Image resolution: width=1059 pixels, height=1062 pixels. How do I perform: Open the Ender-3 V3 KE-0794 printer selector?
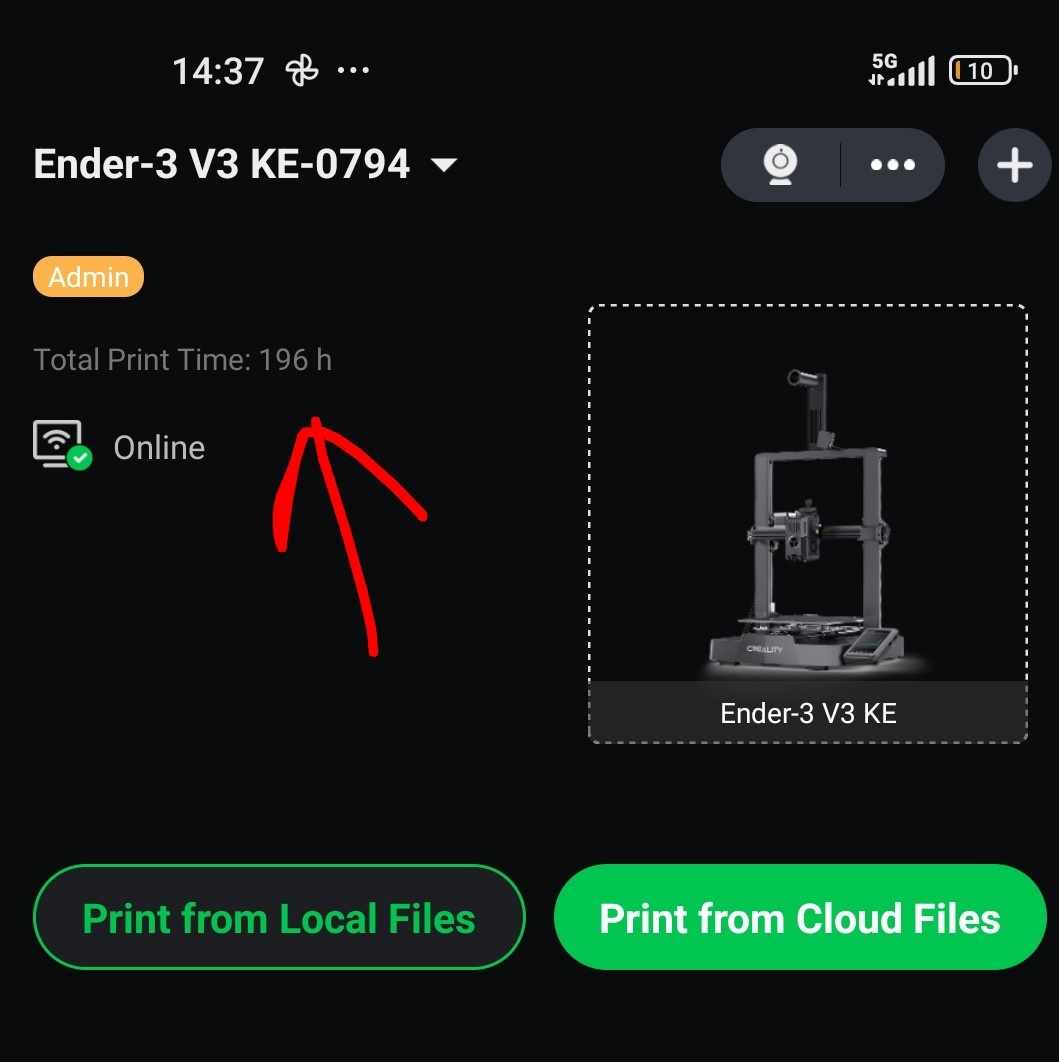click(x=220, y=163)
